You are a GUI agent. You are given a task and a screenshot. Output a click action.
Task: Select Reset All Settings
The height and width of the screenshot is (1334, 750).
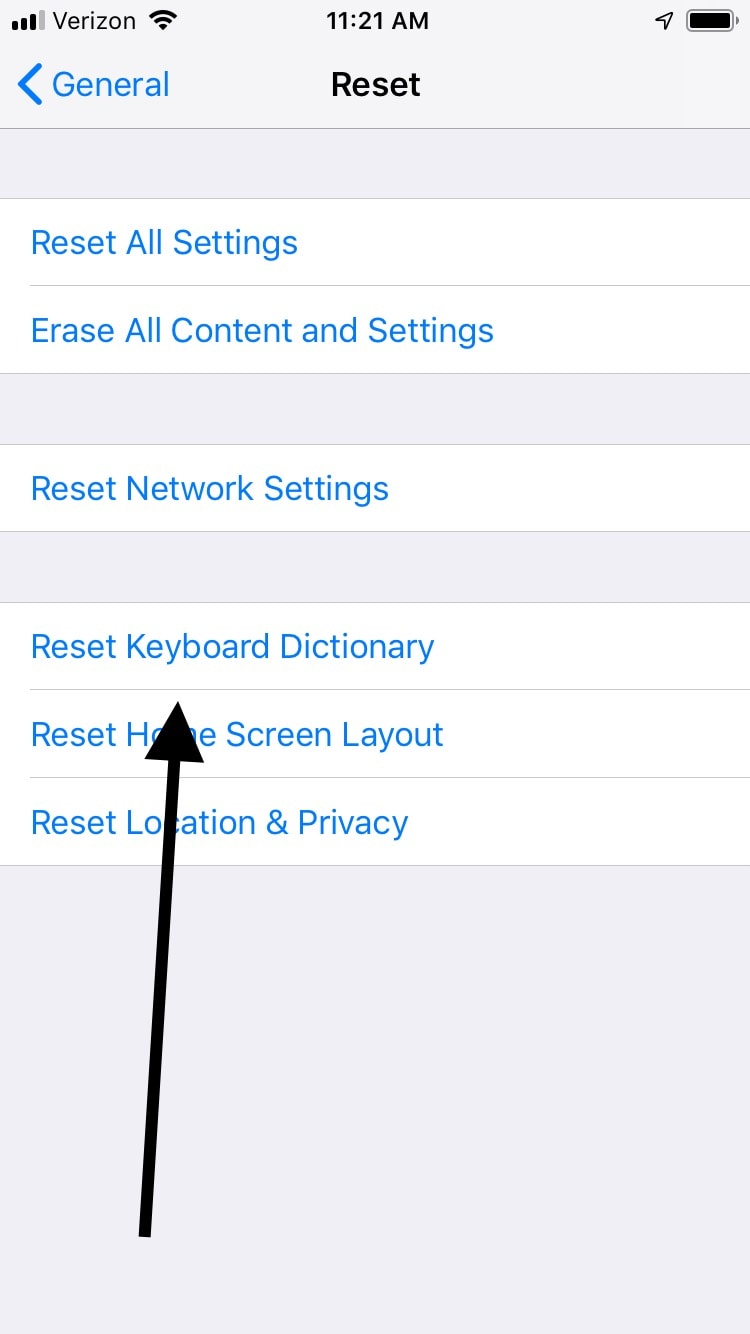click(x=375, y=242)
